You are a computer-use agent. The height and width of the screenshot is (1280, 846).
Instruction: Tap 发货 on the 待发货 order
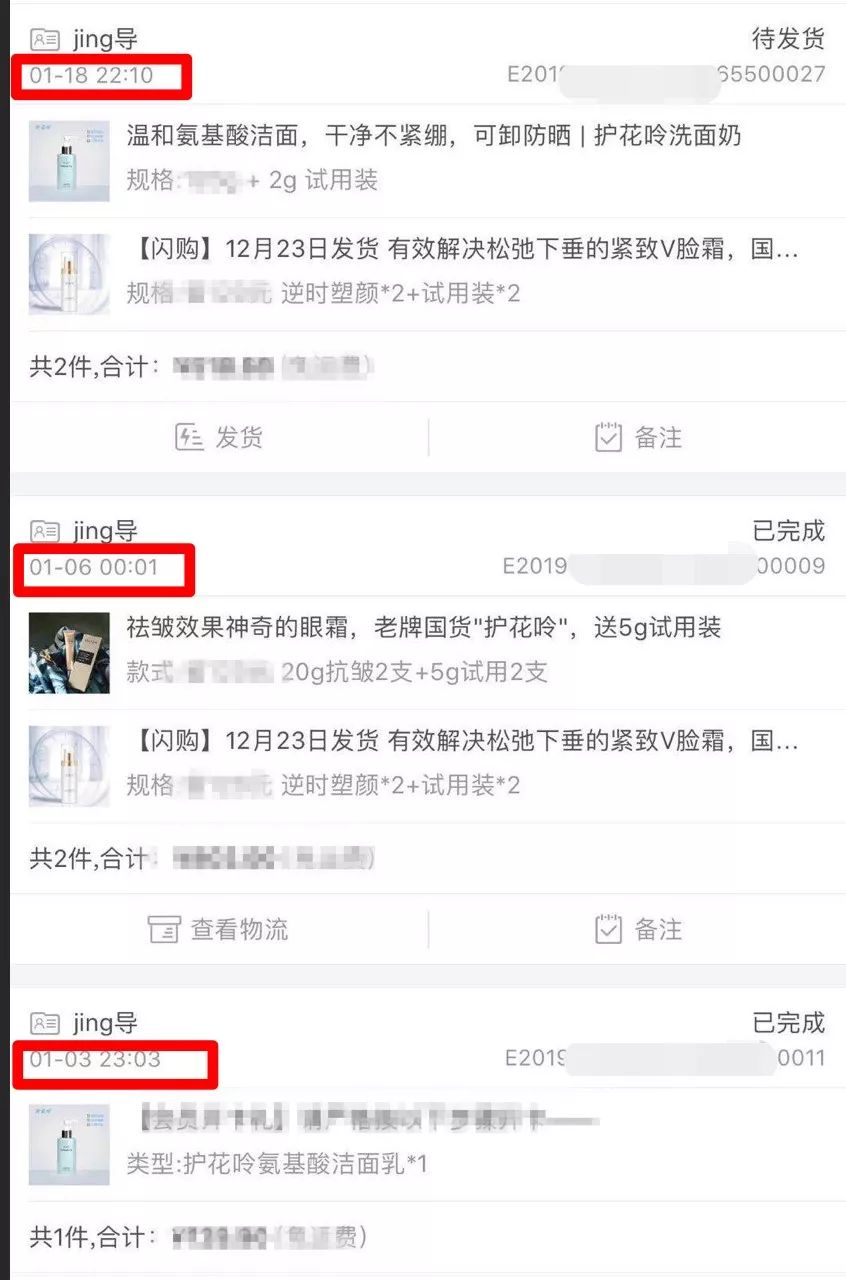pos(219,438)
